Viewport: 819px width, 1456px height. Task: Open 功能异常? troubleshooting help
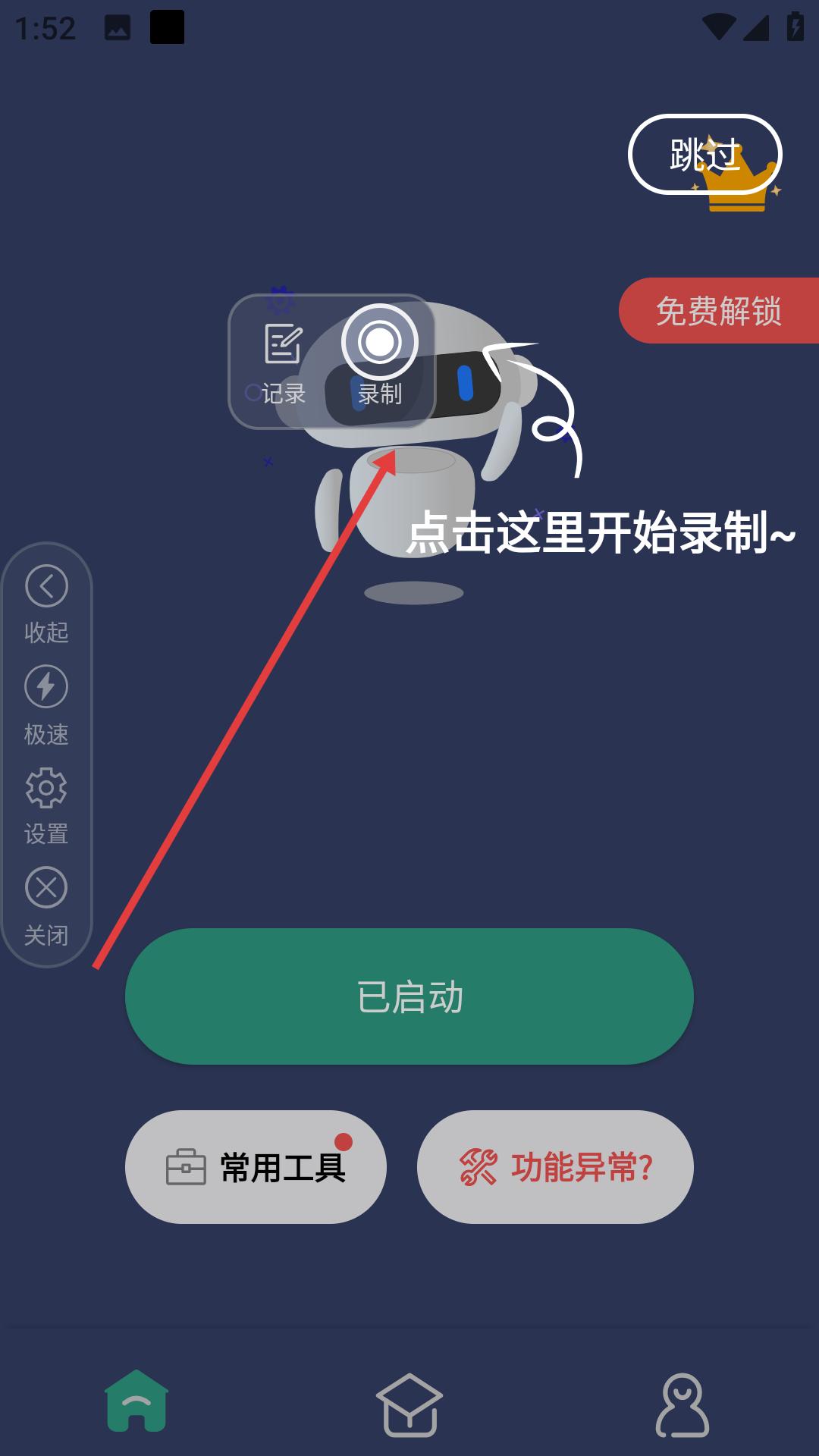coord(555,1166)
